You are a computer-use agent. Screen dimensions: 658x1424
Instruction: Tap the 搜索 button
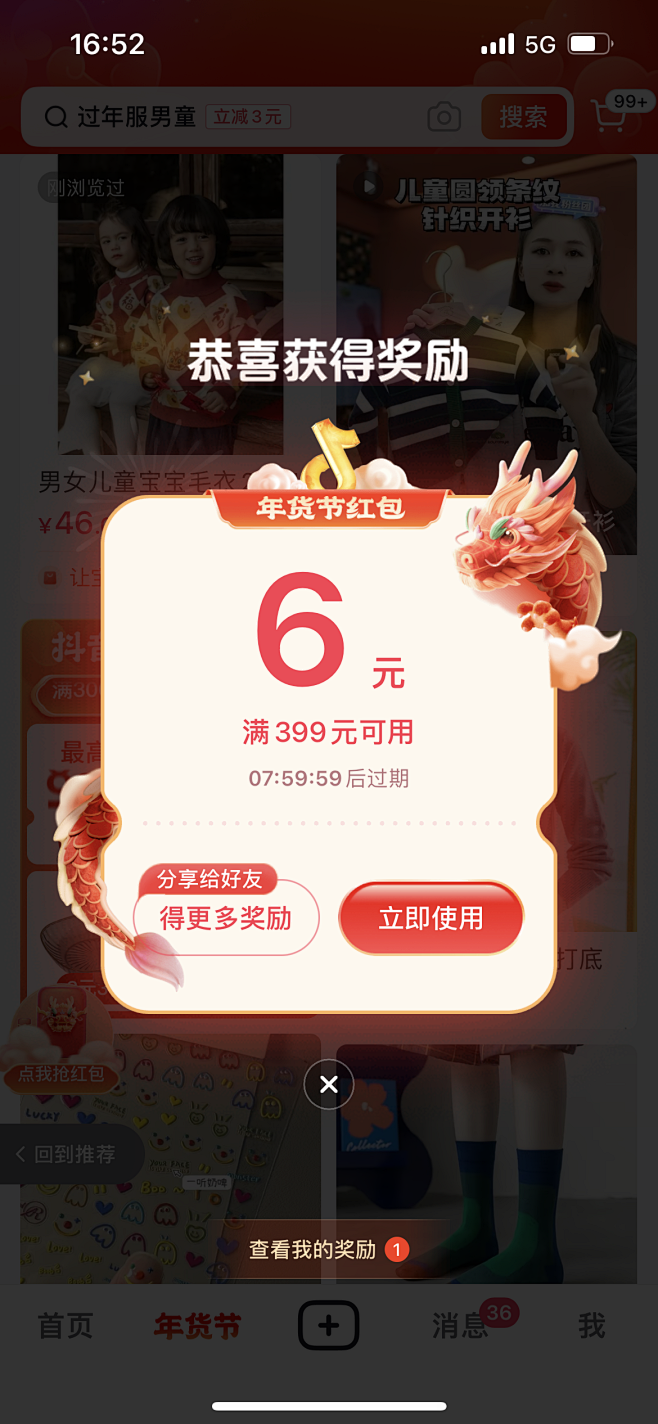click(523, 117)
